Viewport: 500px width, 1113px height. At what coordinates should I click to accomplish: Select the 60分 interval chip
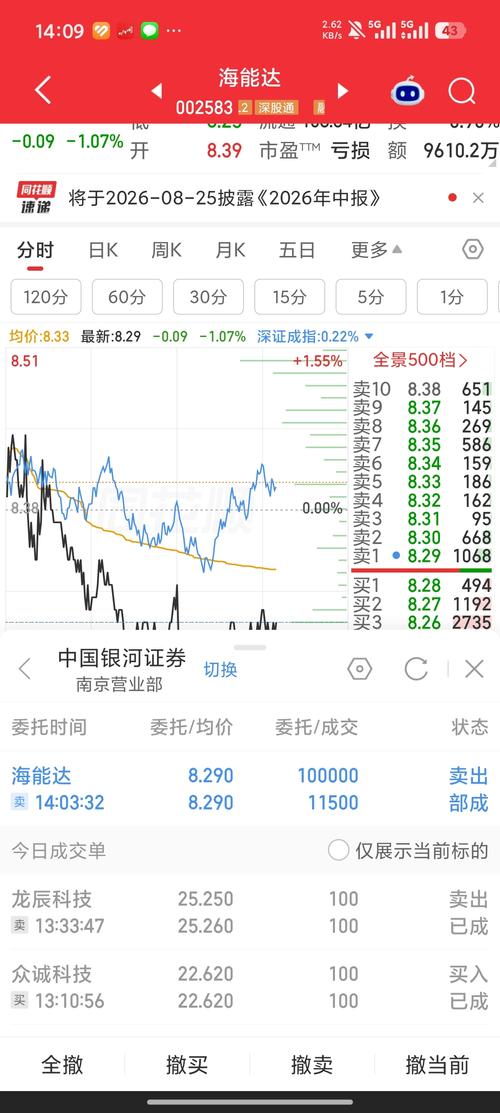127,297
